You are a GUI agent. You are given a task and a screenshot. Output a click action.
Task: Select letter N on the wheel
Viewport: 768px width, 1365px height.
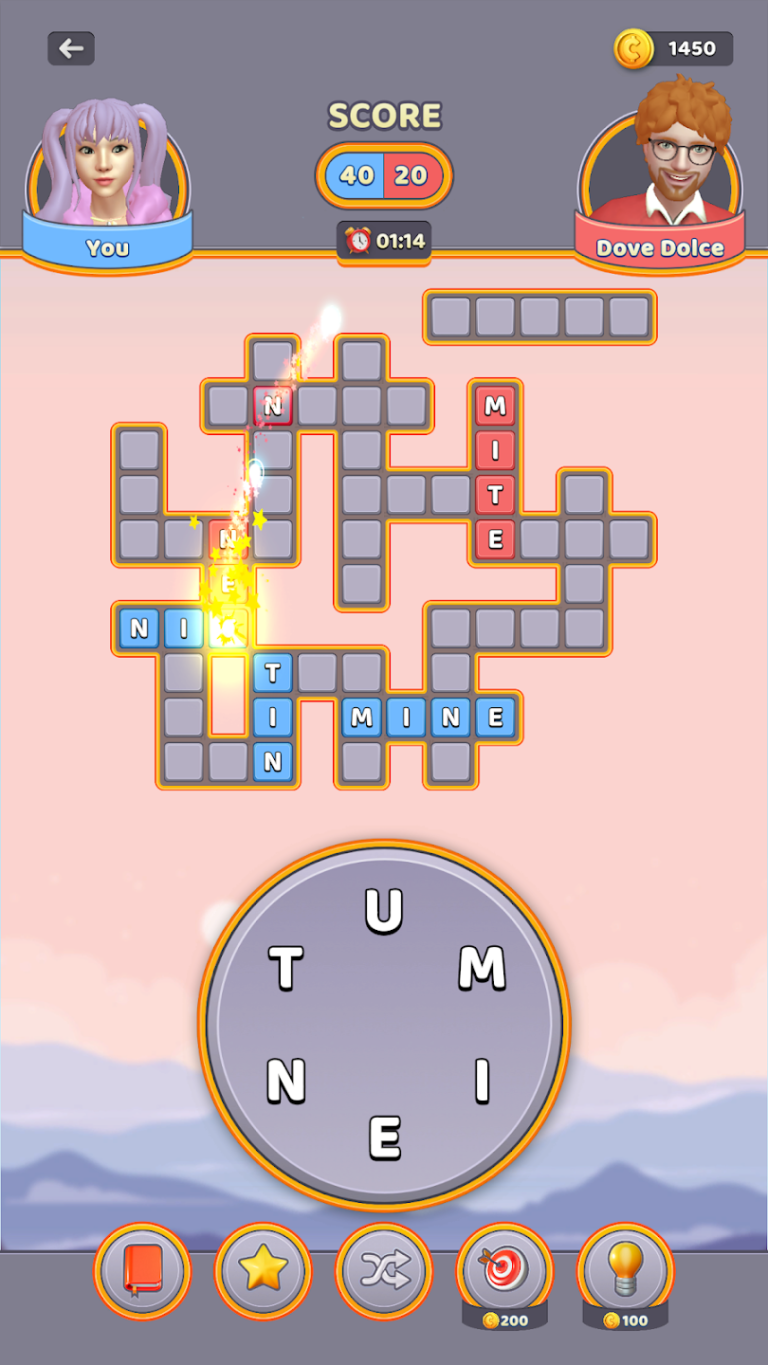[286, 1082]
